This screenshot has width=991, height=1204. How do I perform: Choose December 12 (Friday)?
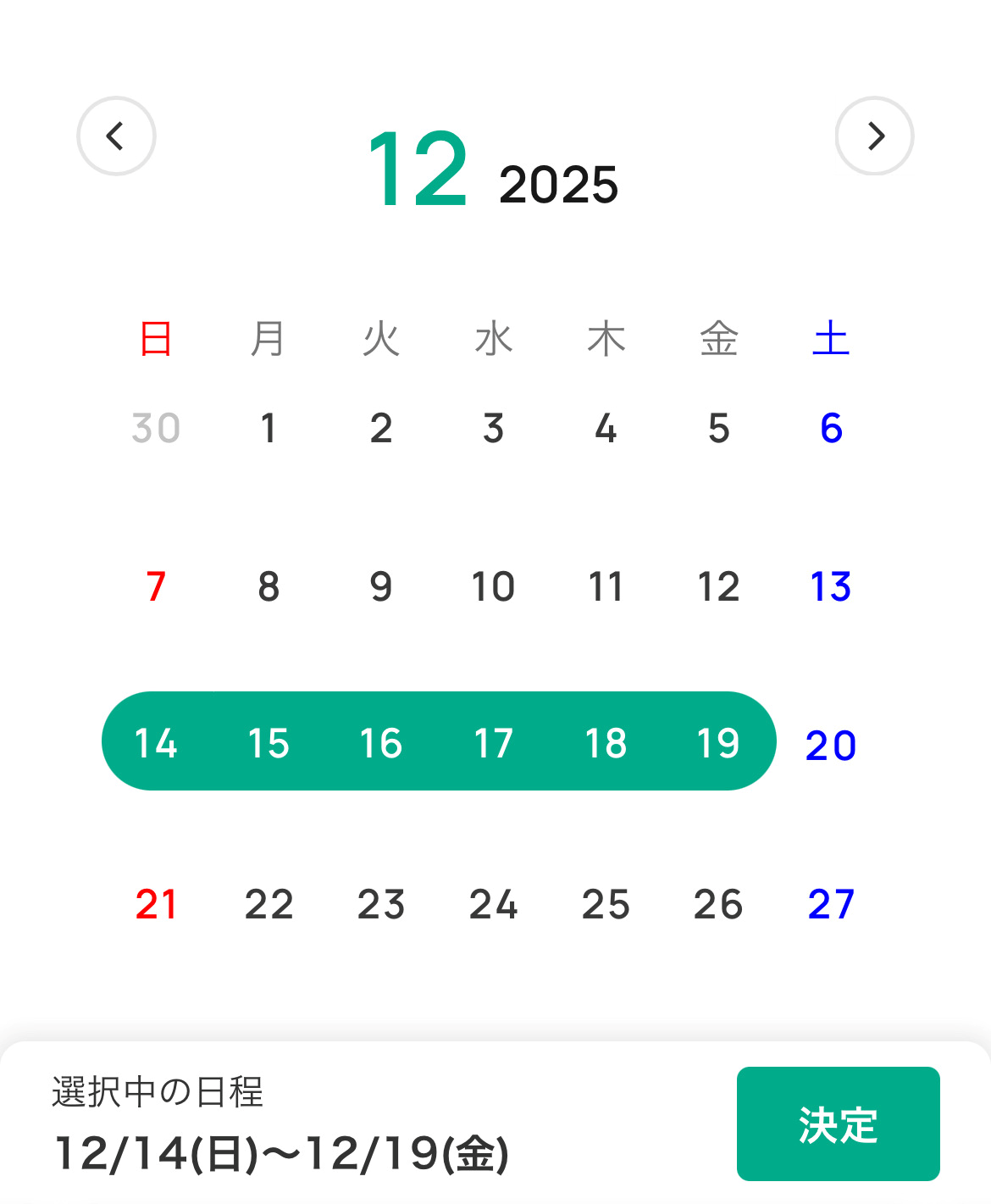(718, 586)
